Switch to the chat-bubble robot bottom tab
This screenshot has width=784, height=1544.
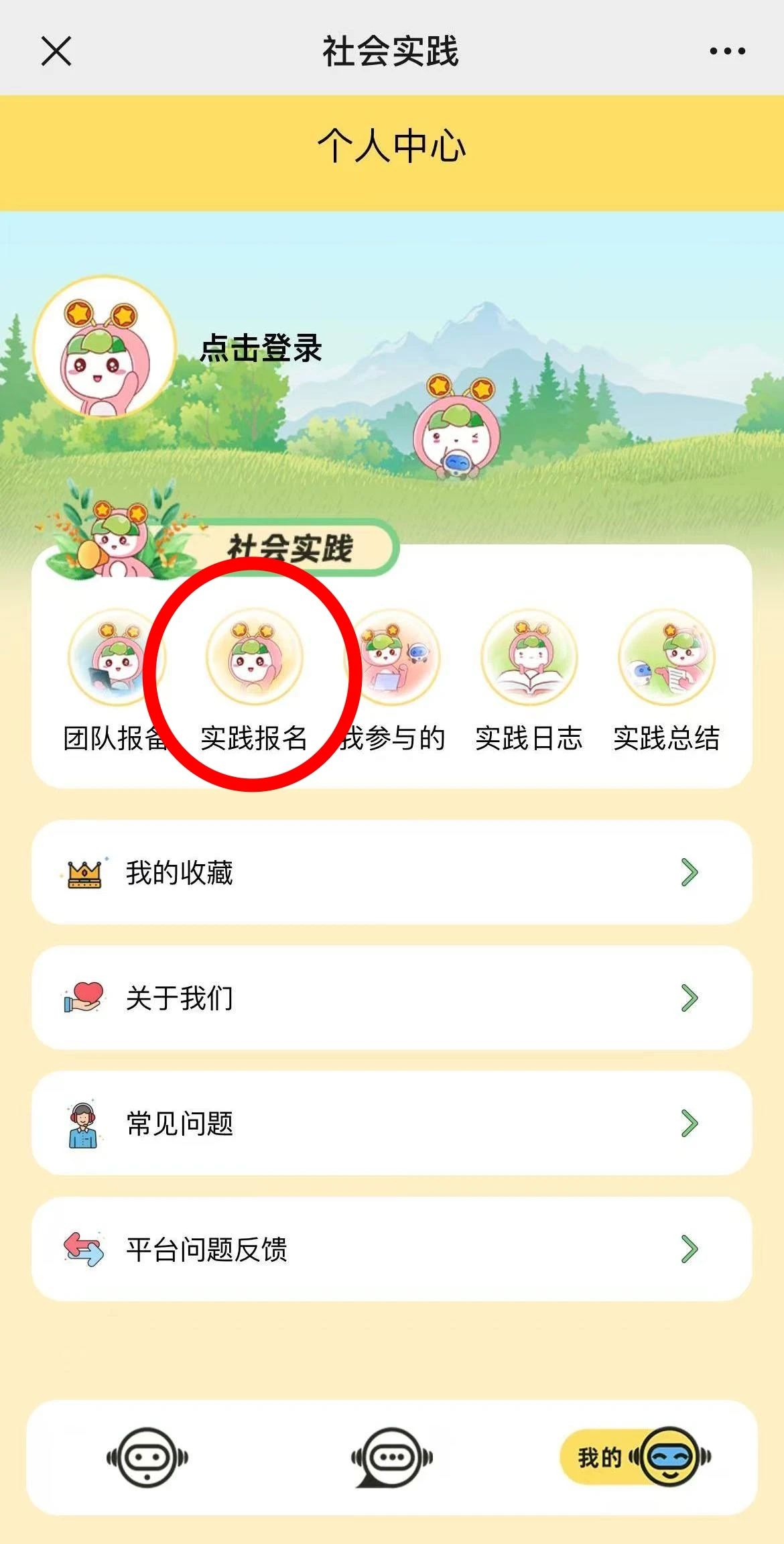click(x=391, y=1457)
